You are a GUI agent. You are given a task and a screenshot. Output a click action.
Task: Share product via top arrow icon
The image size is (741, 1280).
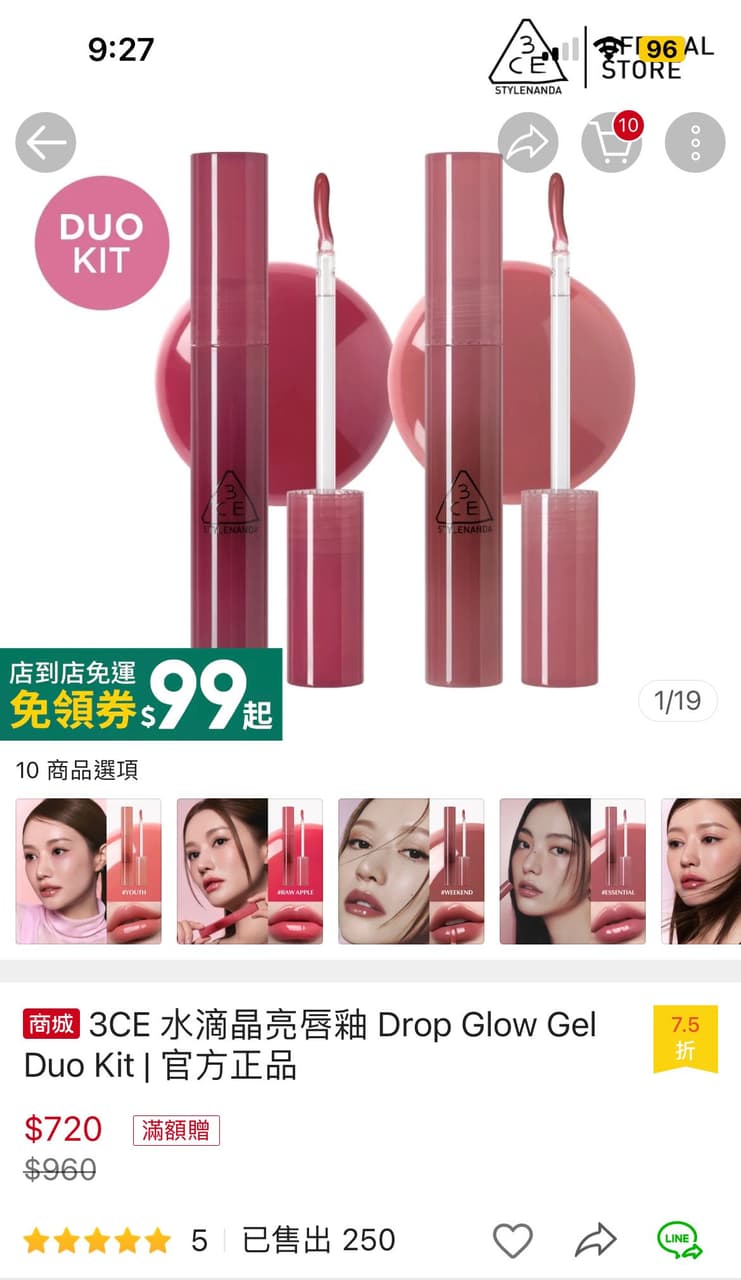tap(527, 143)
